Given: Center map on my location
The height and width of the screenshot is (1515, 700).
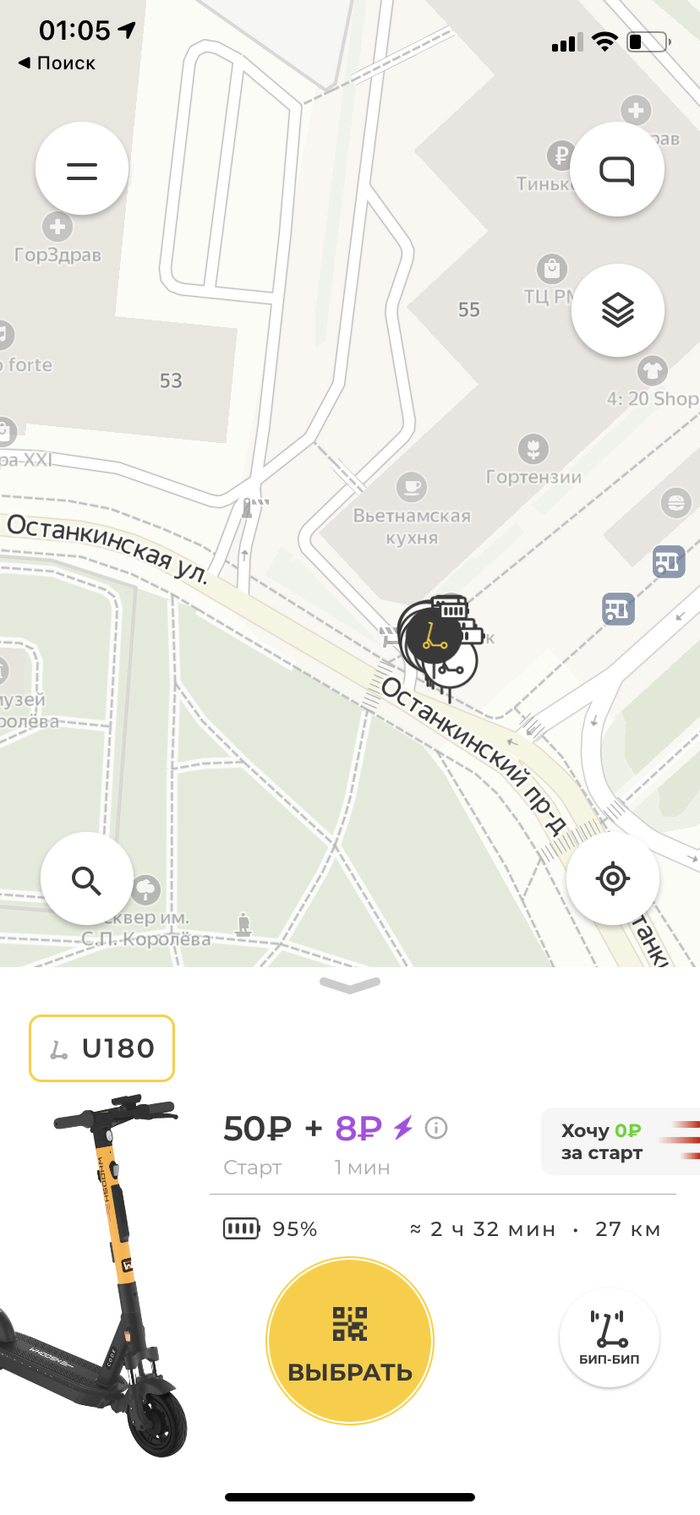Looking at the screenshot, I should click(x=612, y=879).
